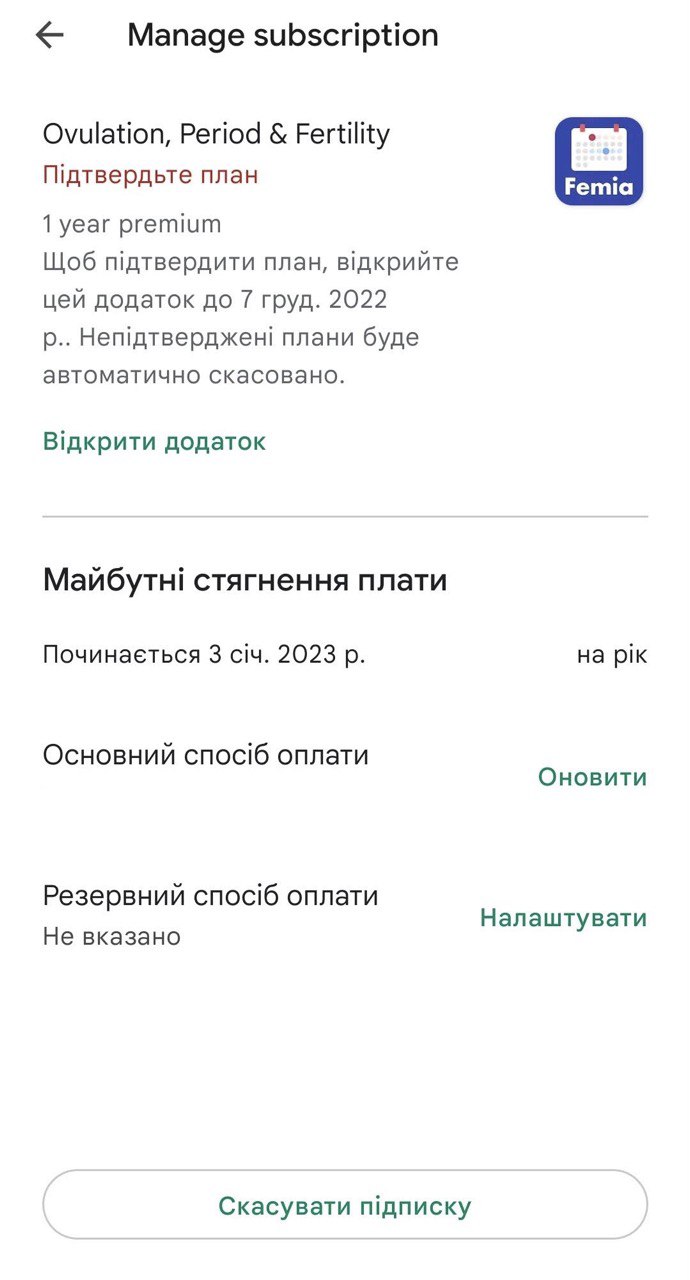690x1280 pixels.
Task: Tap the Відкрити додаток link
Action: click(154, 441)
